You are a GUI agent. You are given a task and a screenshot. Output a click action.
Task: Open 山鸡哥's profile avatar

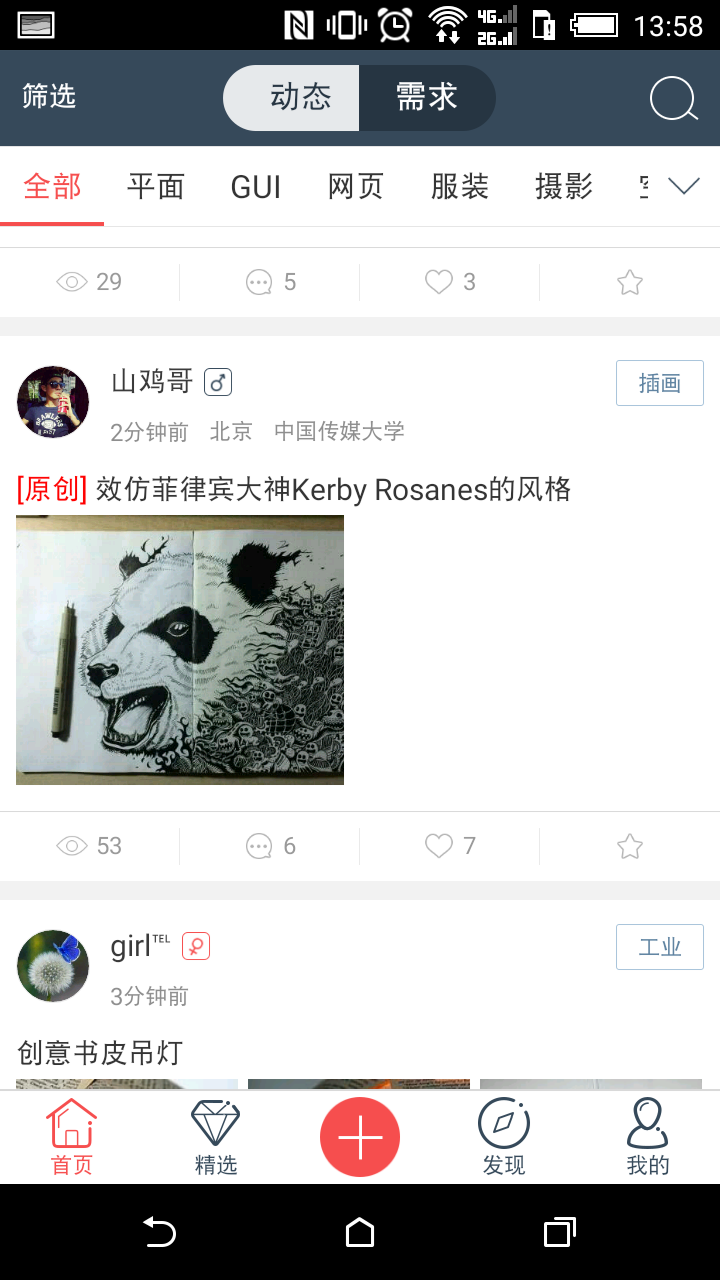pos(53,402)
